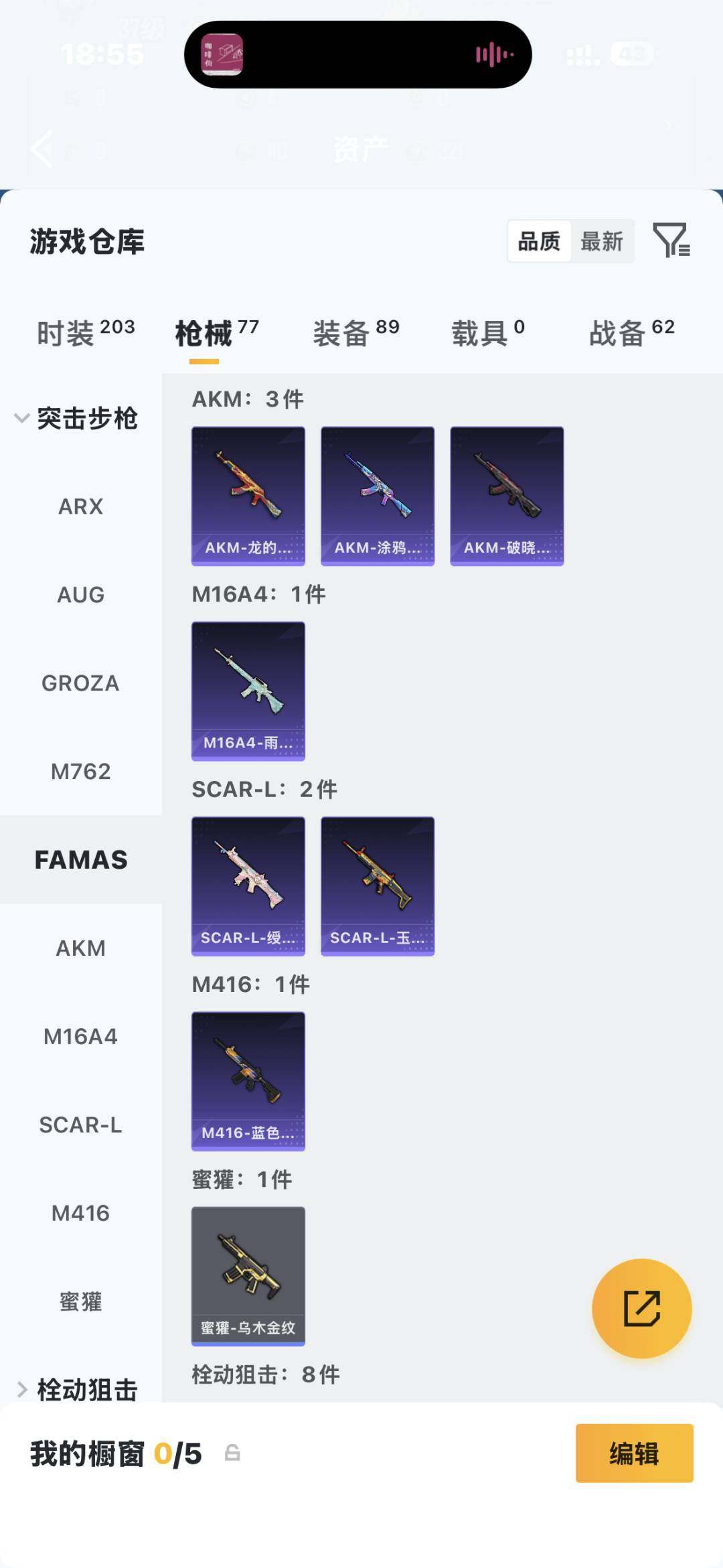This screenshot has height=1568, width=723.
Task: Select M762 in the weapon sidebar
Action: click(x=80, y=772)
